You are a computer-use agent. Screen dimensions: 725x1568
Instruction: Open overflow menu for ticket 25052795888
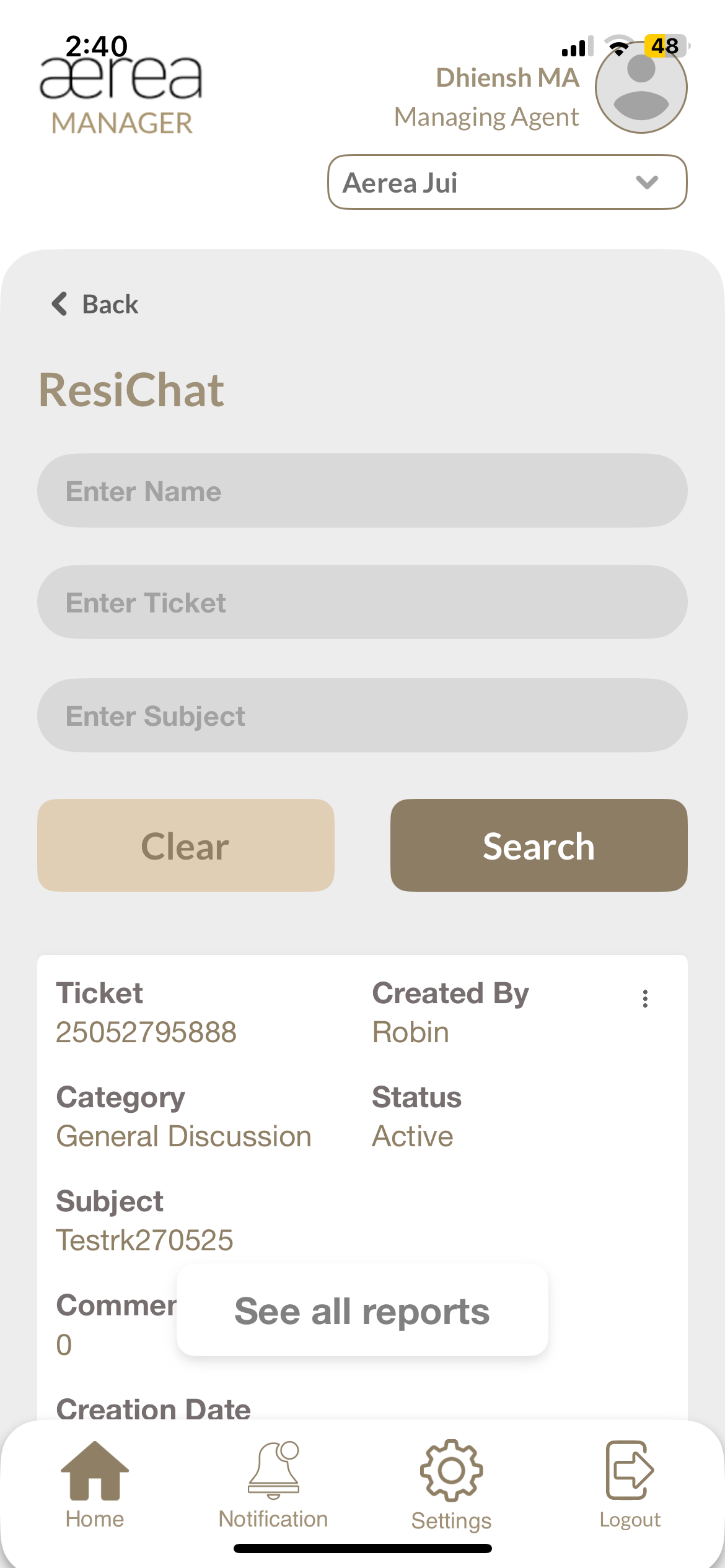[645, 998]
